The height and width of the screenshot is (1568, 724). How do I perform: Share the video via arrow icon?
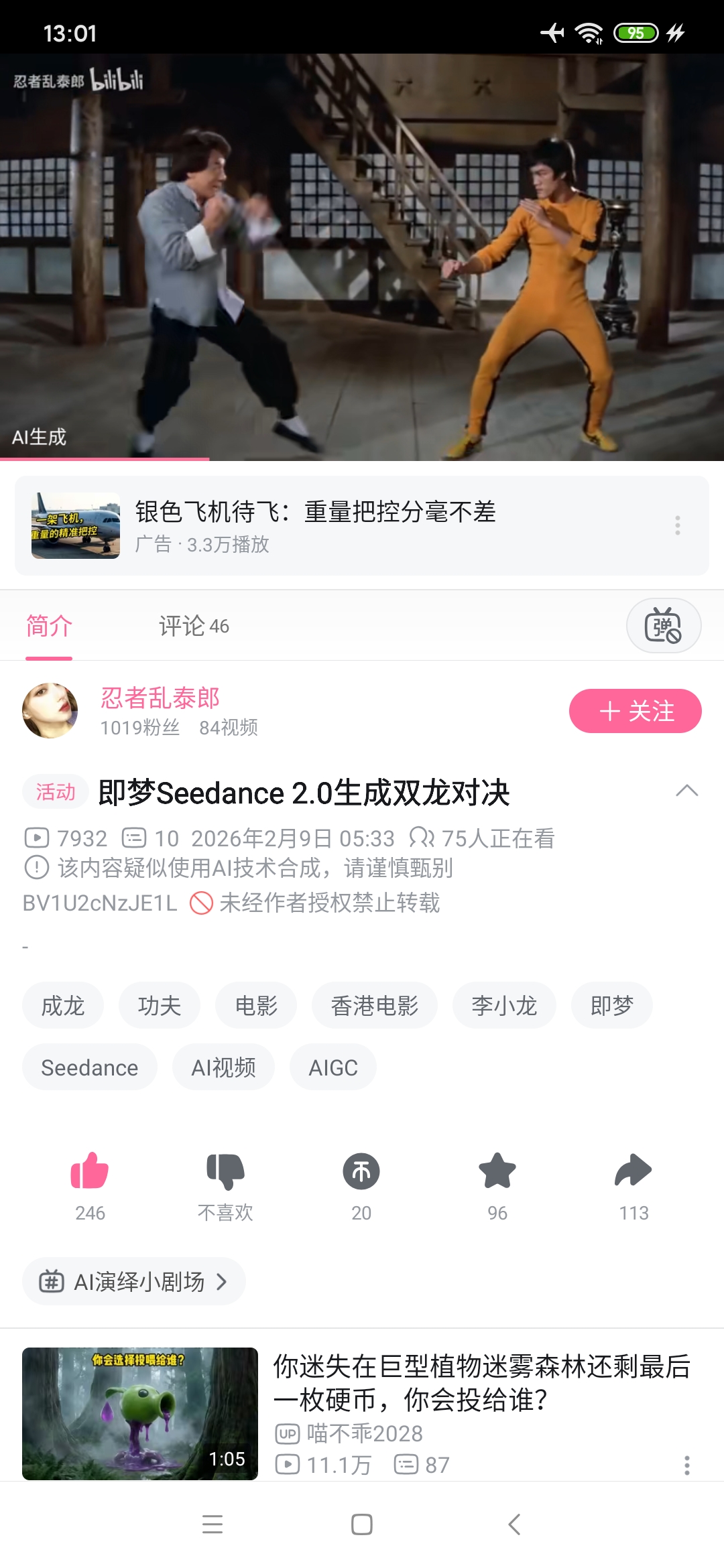633,1172
